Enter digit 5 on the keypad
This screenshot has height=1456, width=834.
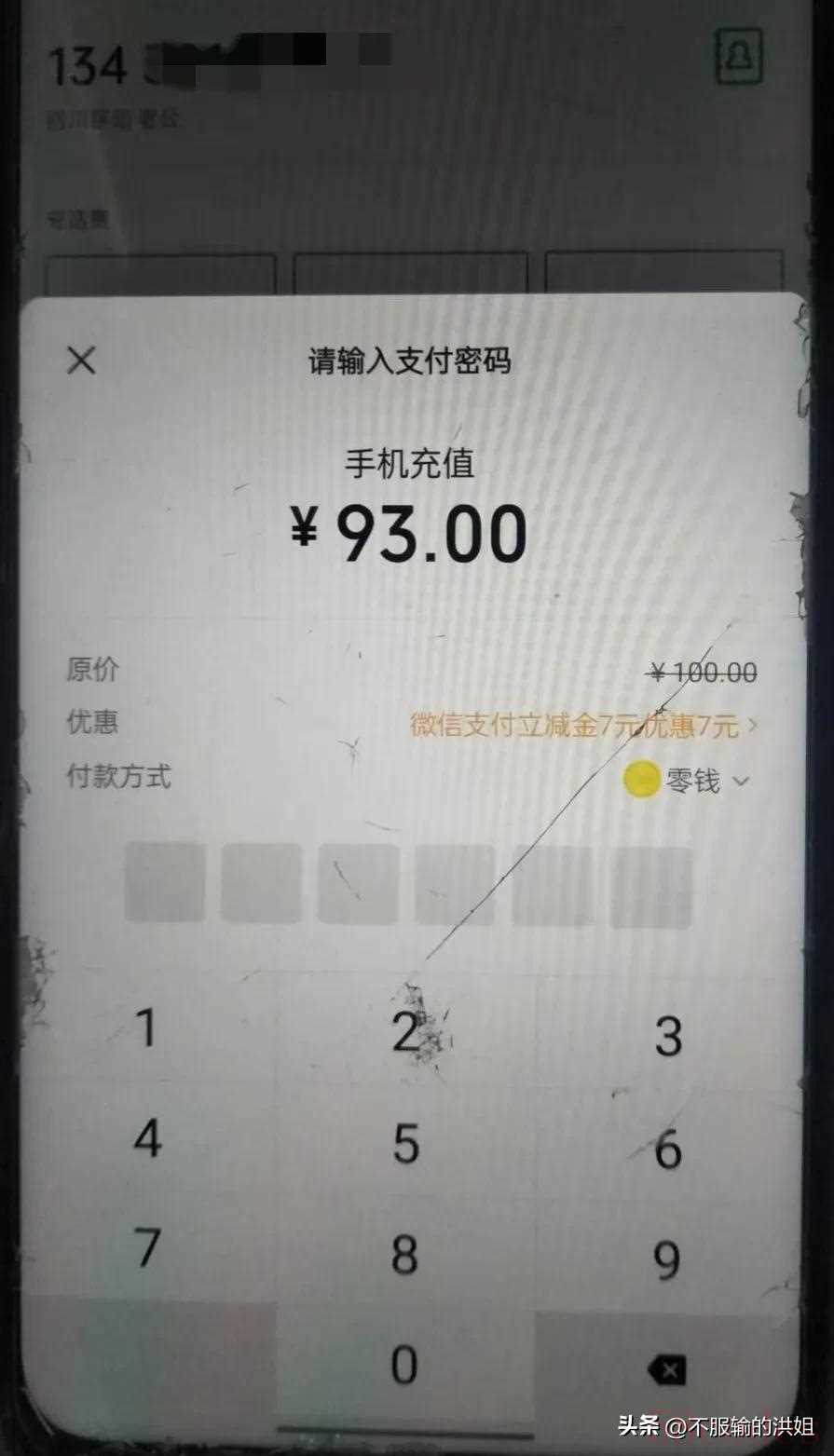pos(406,1144)
